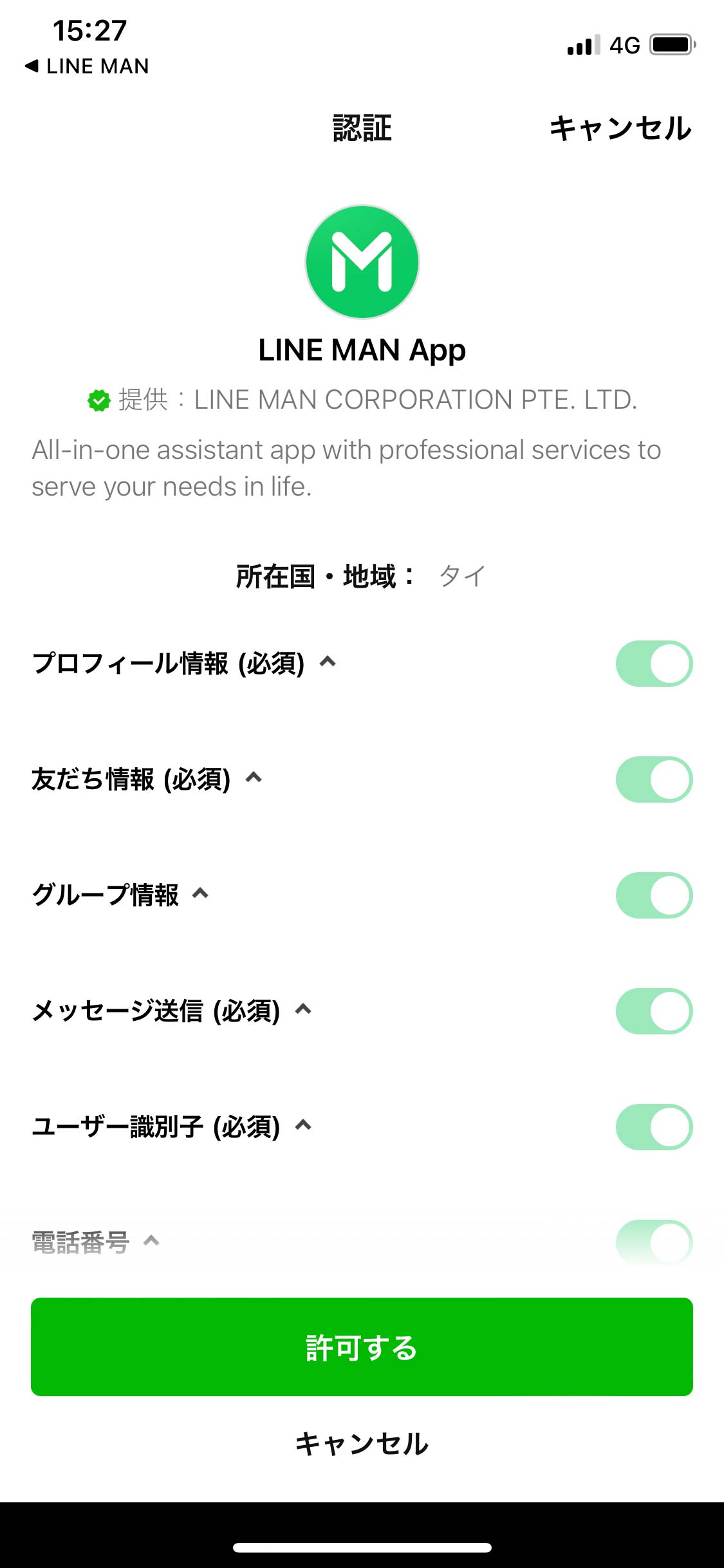Collapse the プロフィール情報 details chevron

(x=328, y=662)
